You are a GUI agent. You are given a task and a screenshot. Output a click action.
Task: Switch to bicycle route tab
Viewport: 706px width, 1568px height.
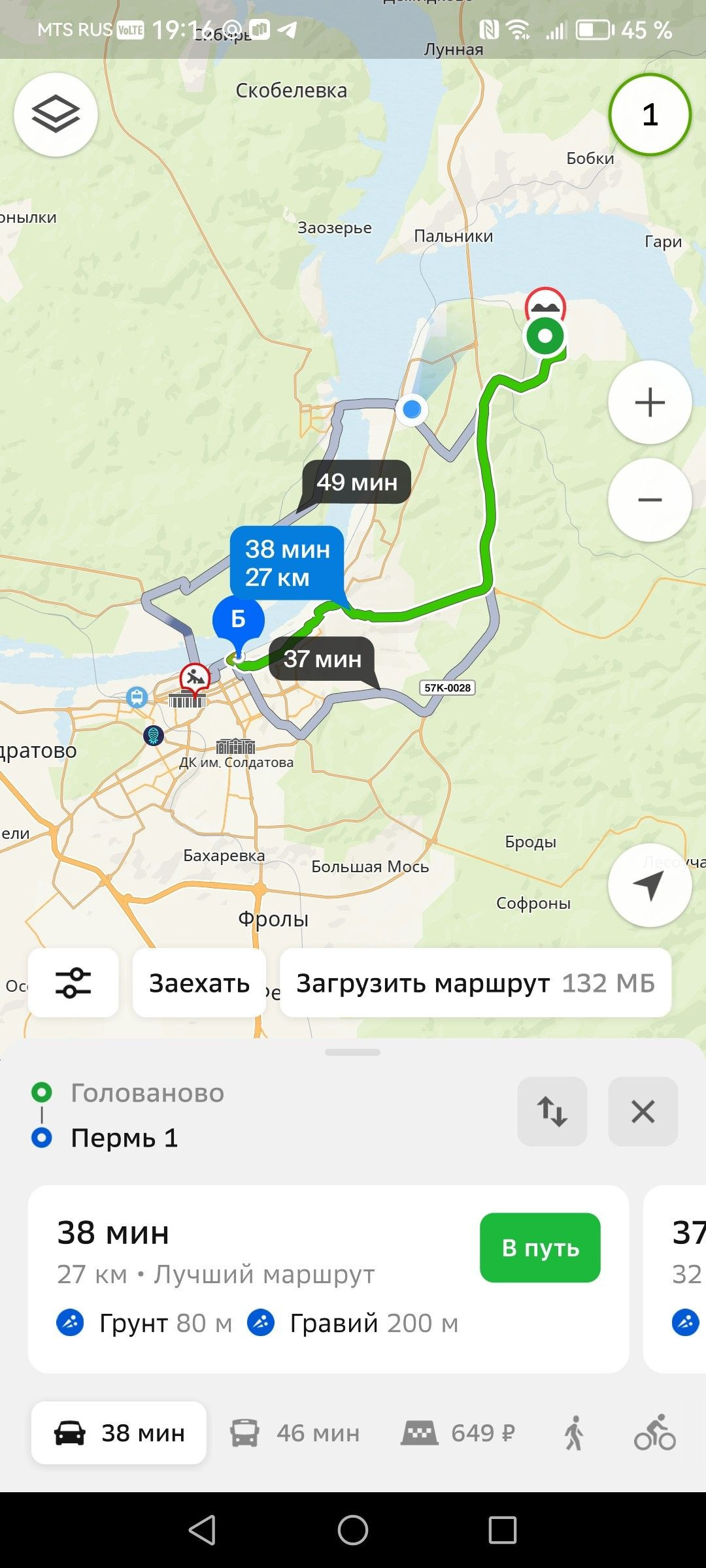pyautogui.click(x=654, y=1433)
